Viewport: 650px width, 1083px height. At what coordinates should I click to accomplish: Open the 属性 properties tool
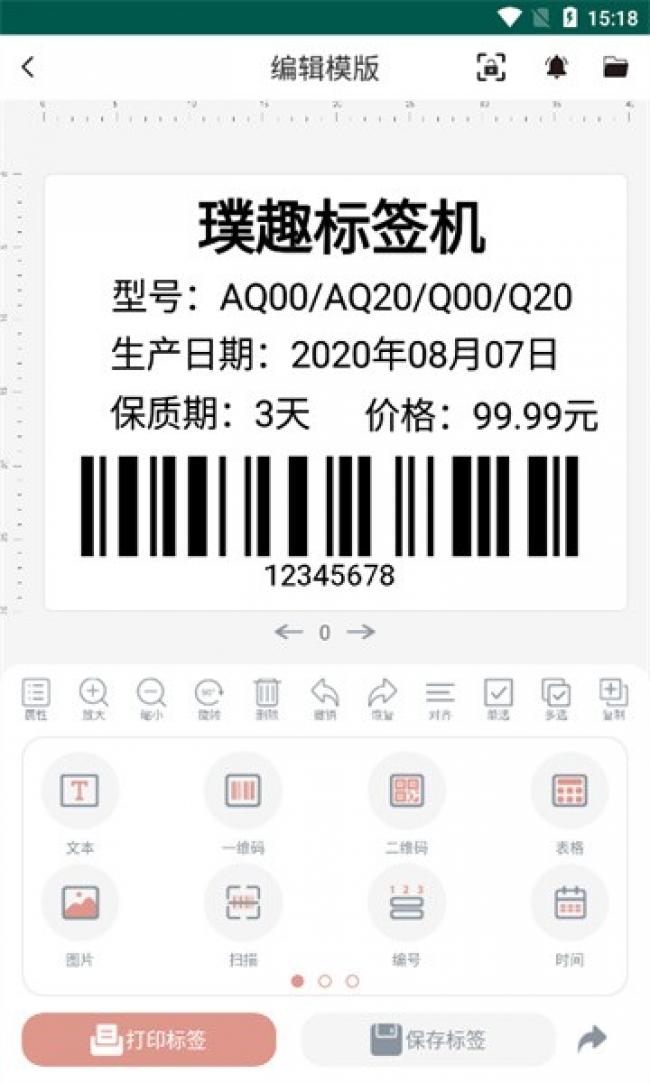point(36,699)
